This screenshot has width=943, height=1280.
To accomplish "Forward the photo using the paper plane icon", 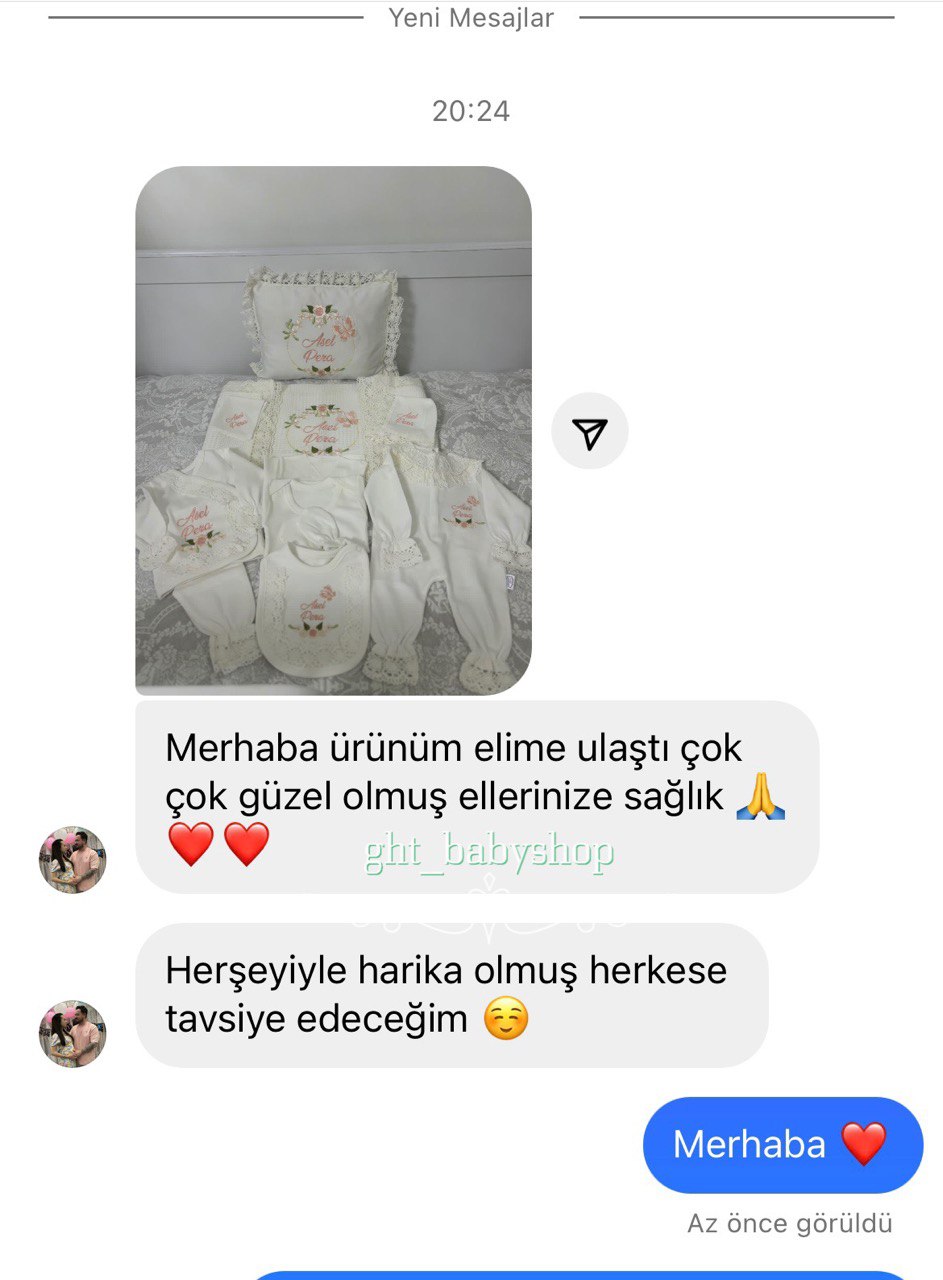I will [x=590, y=432].
